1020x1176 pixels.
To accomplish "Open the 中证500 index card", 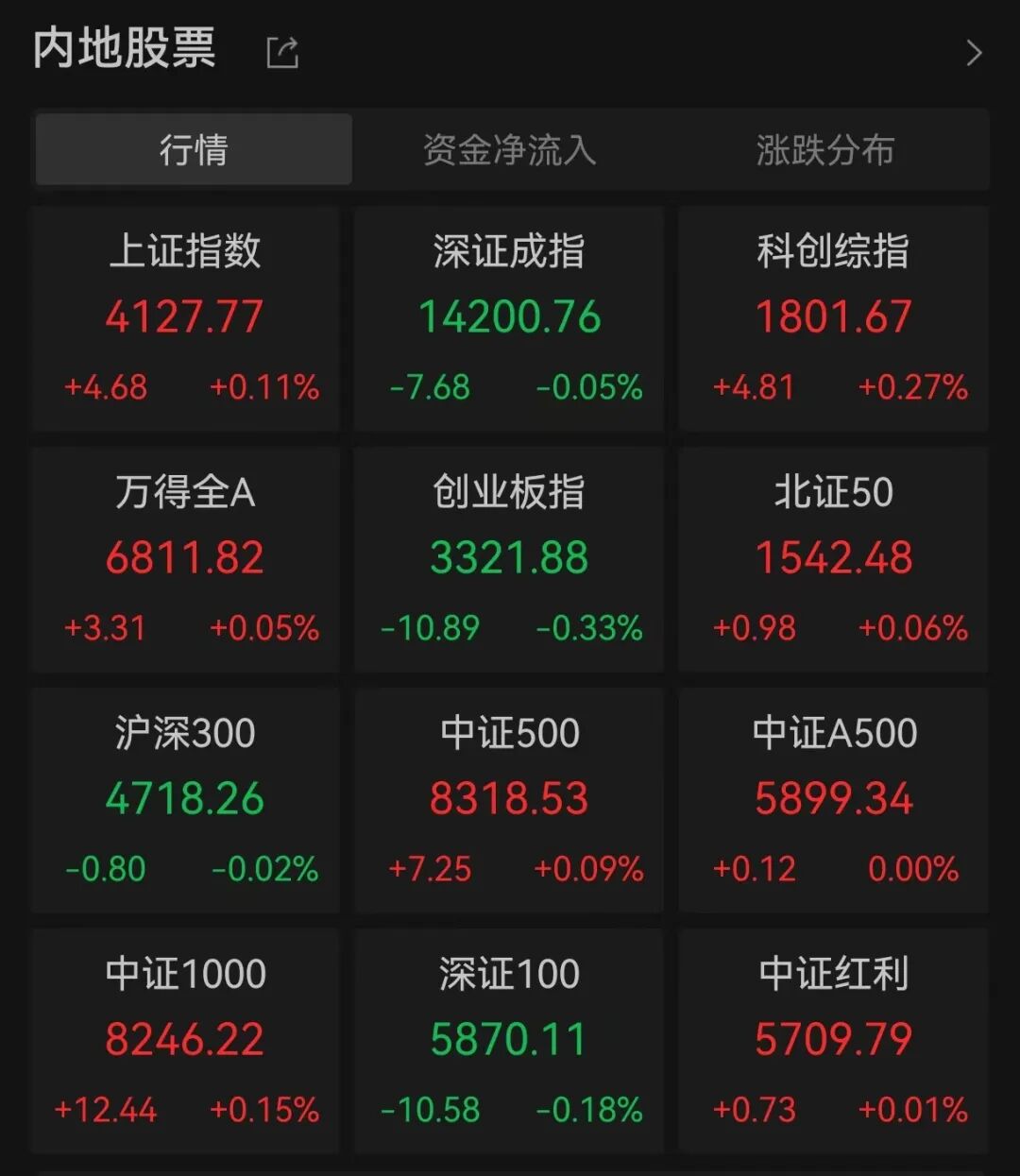I will tap(509, 800).
